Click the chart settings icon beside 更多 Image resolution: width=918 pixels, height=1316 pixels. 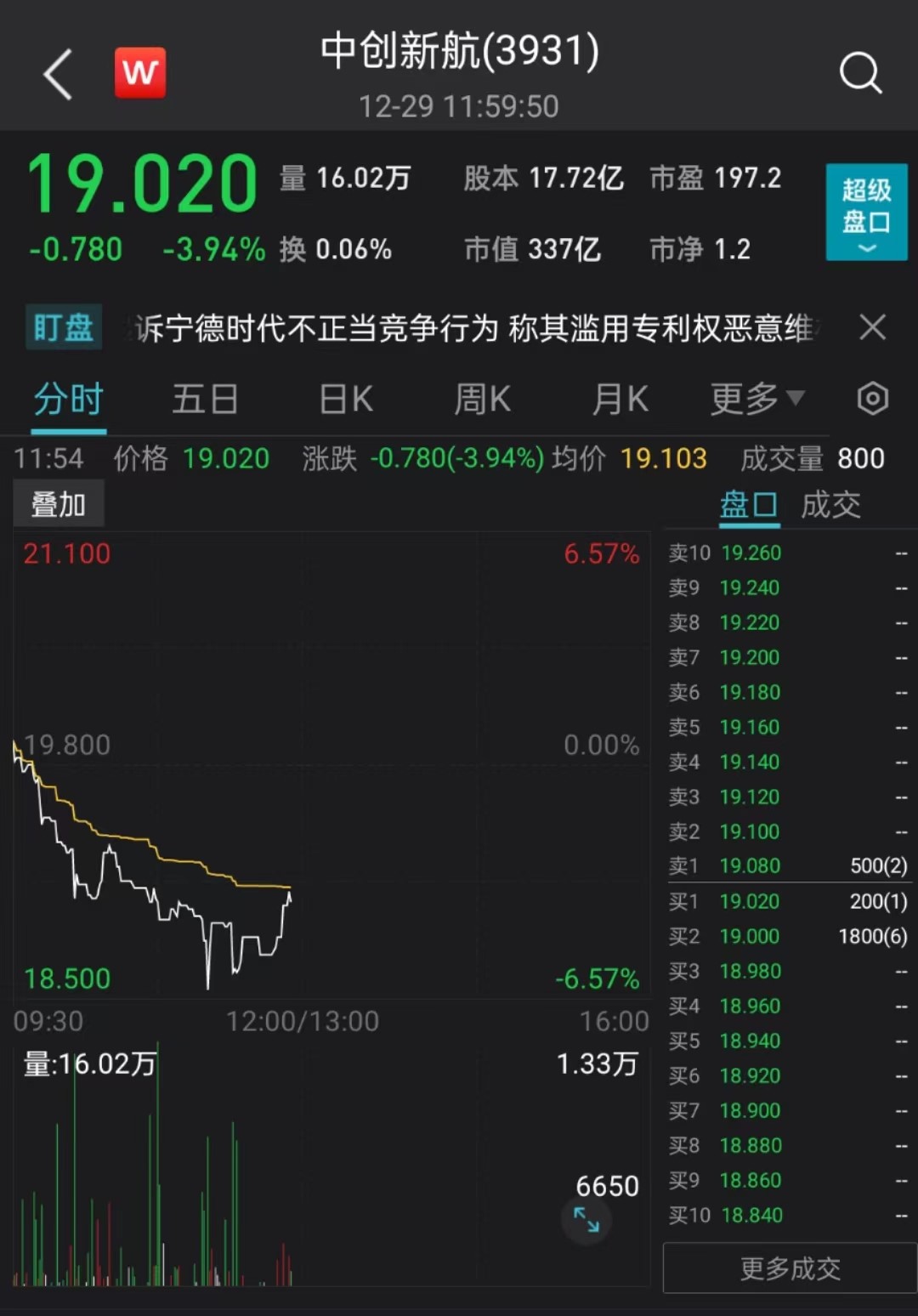[871, 398]
